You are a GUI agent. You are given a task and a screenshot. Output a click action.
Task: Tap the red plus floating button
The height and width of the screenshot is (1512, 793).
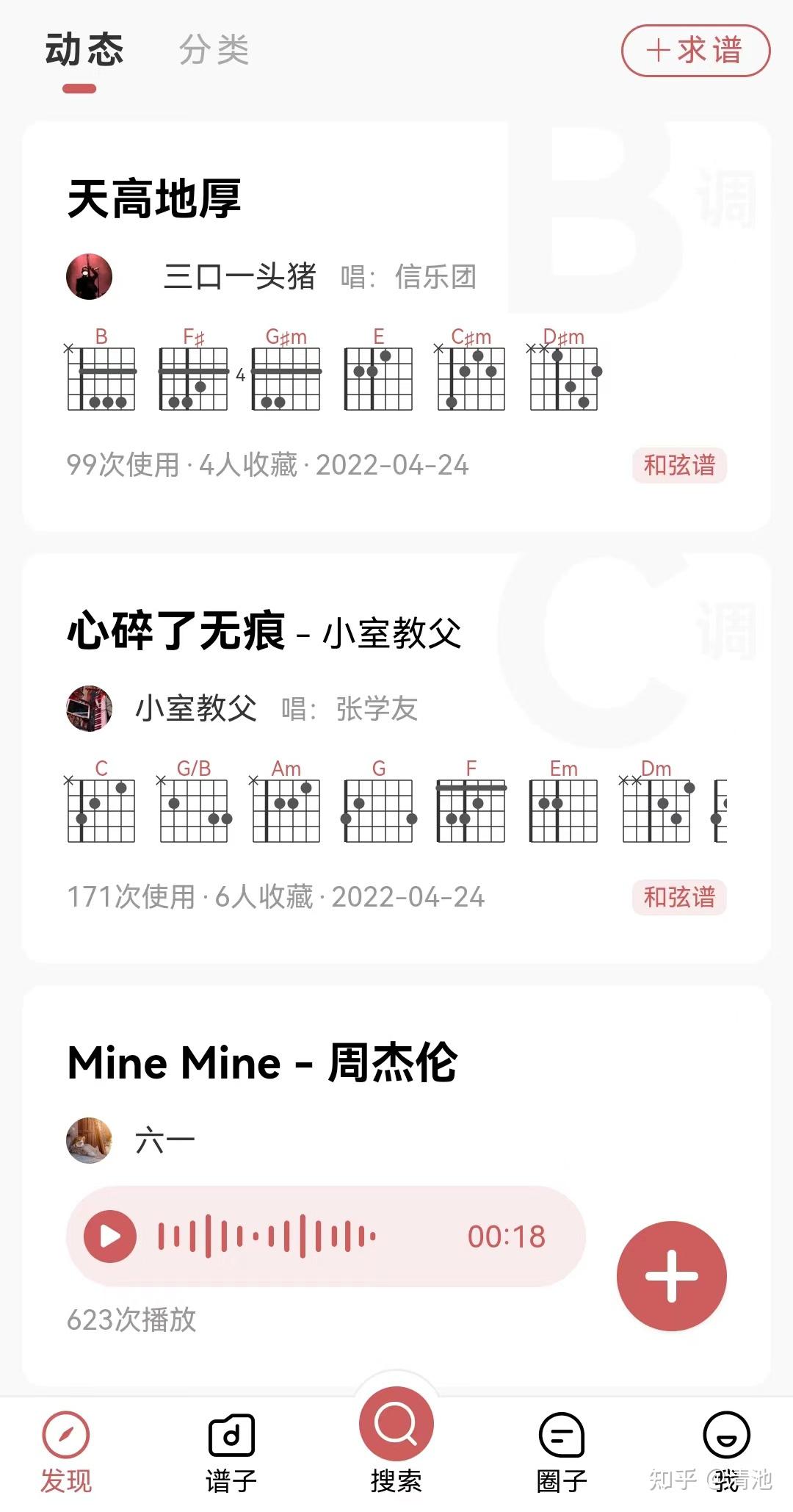(671, 1276)
